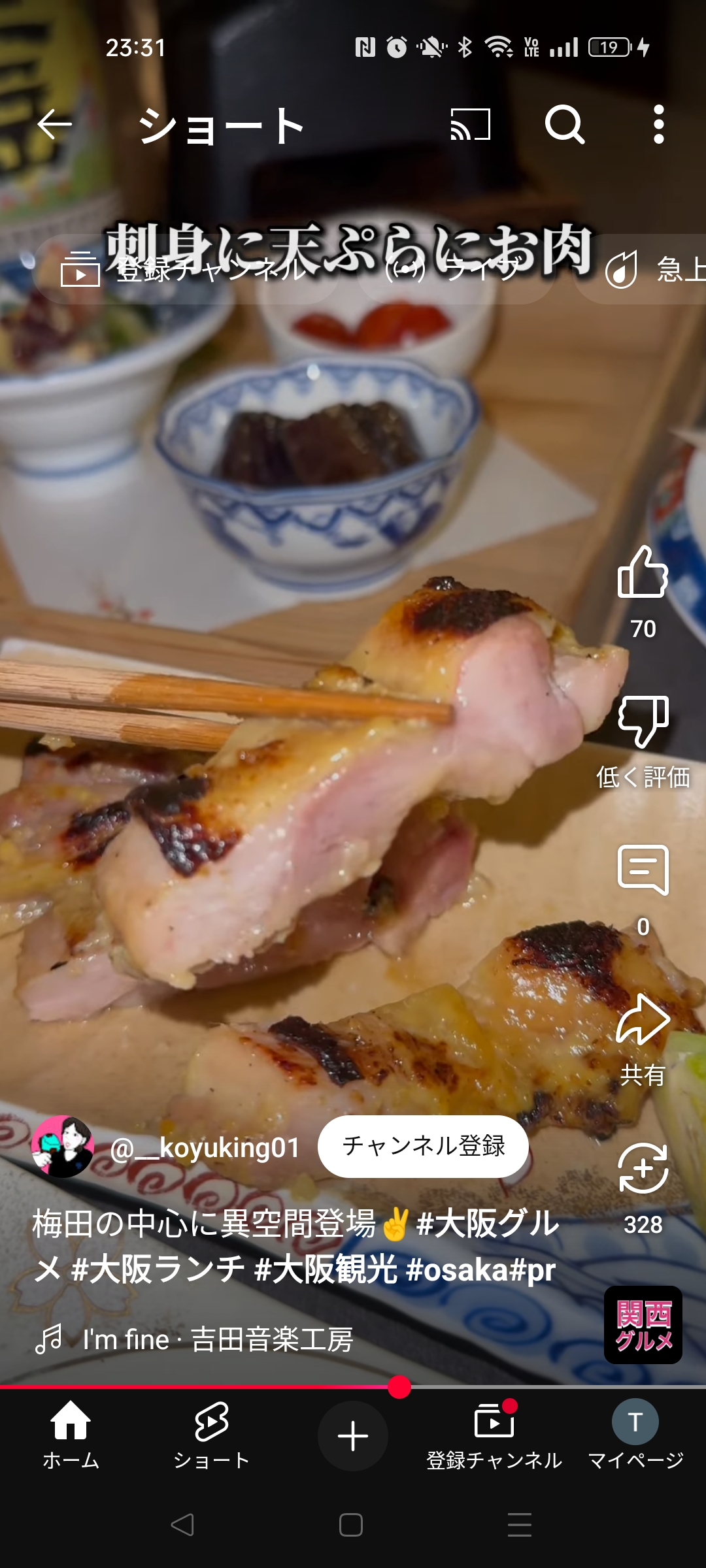Open the #大阪観光 hashtag
The image size is (706, 1568).
coord(325,1269)
